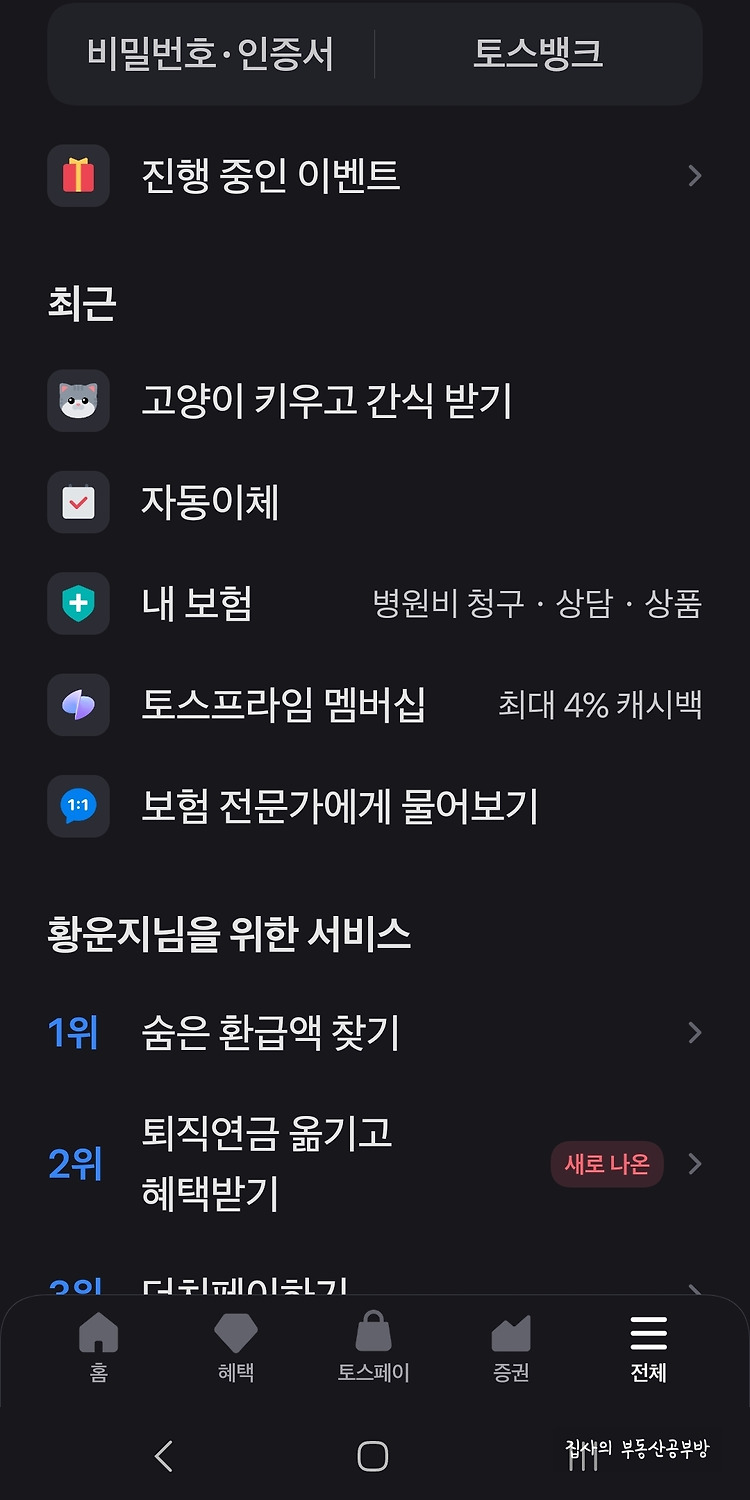
Task: Open 보험 전문가에게 물어보기
Action: pyautogui.click(x=375, y=806)
